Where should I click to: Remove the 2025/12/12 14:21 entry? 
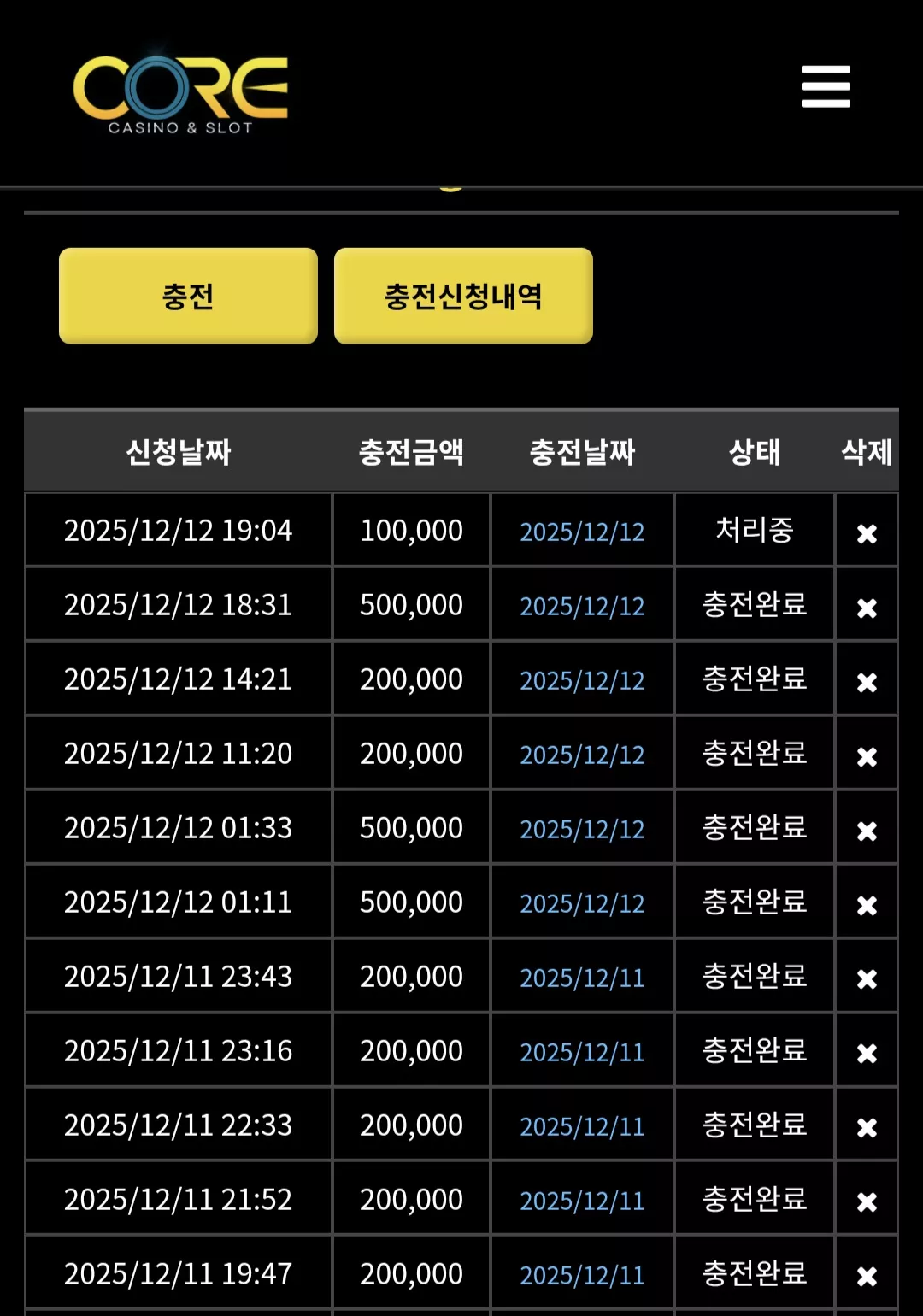pyautogui.click(x=867, y=683)
